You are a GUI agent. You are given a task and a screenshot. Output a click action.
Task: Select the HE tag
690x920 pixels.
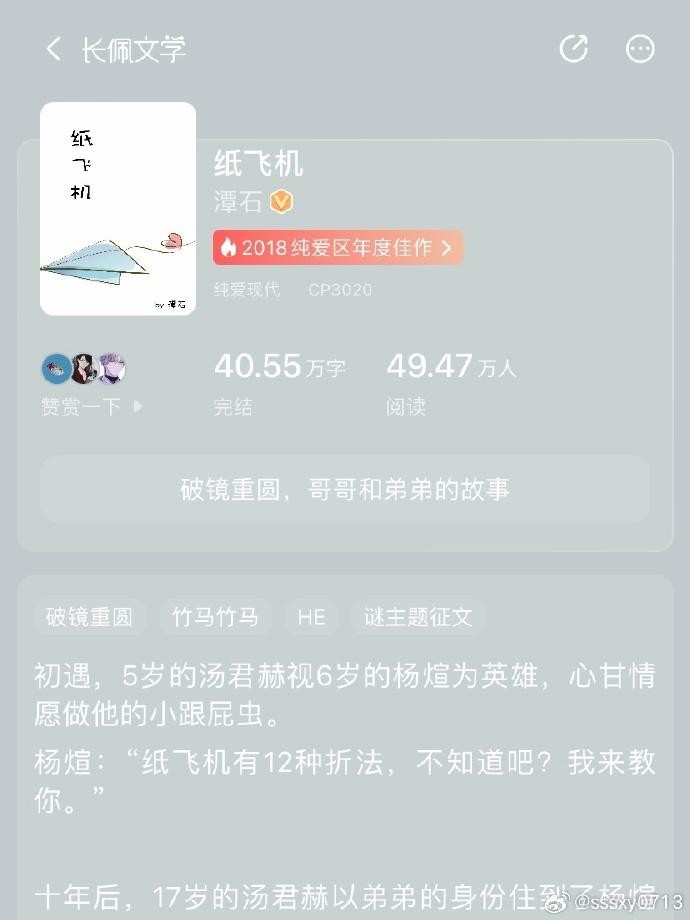tap(311, 617)
